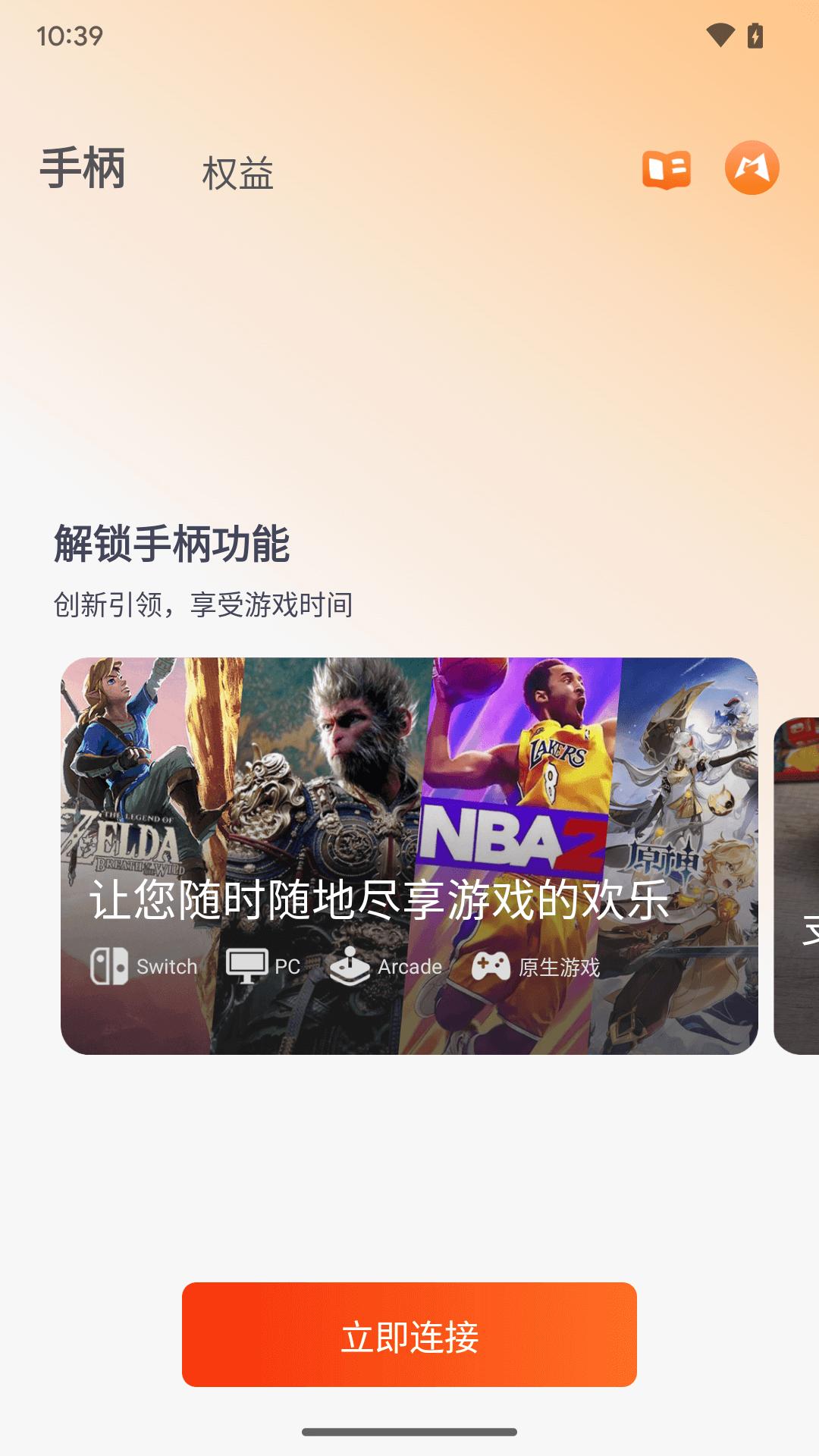Open the round orange profile icon
Image resolution: width=819 pixels, height=1456 pixels.
(752, 168)
